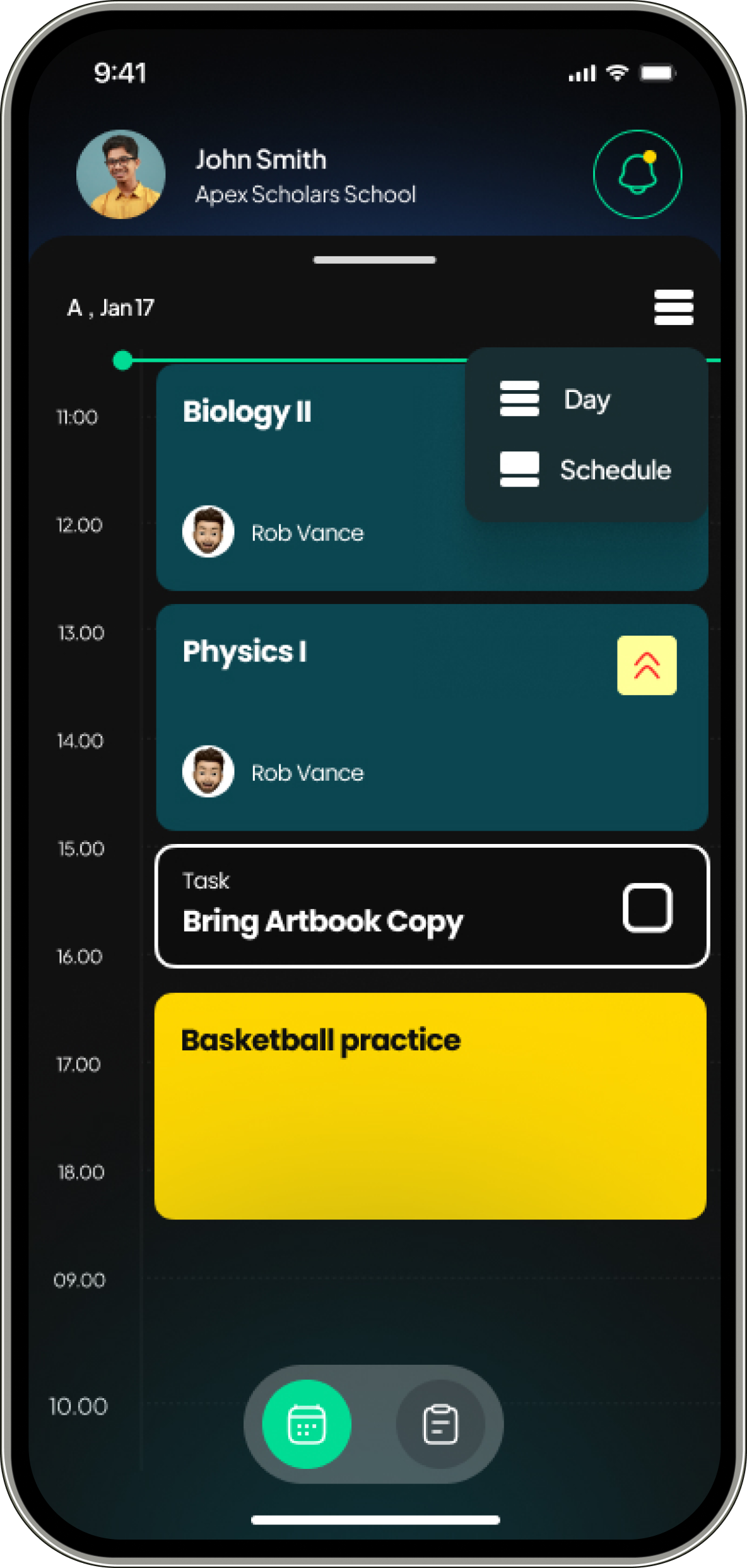
Task: Select the Day view option
Action: point(585,399)
